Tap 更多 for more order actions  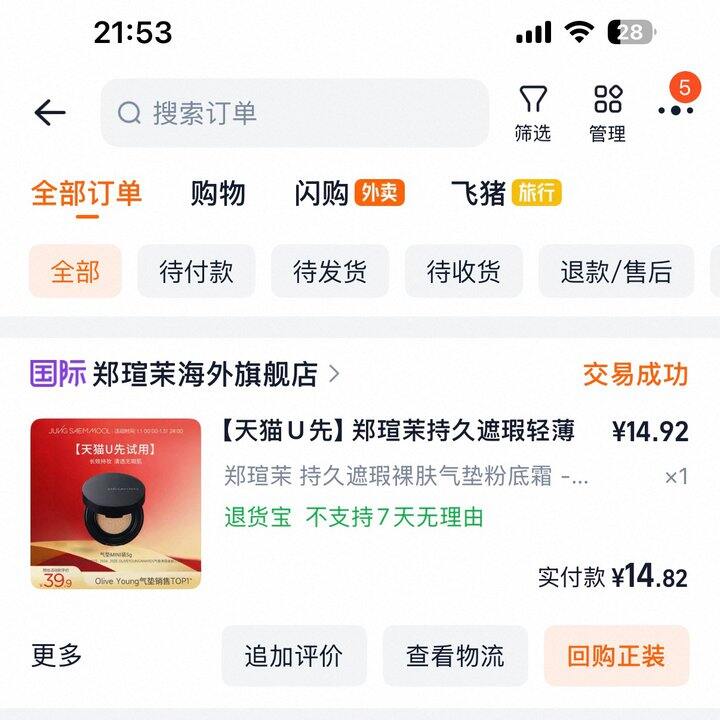tap(57, 656)
